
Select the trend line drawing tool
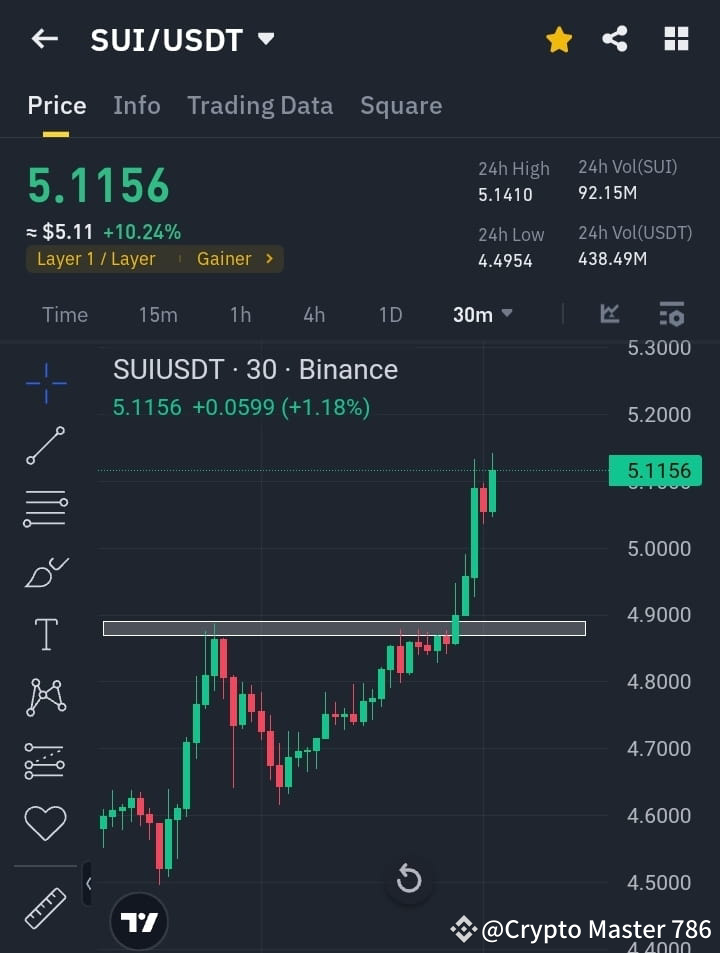(44, 445)
